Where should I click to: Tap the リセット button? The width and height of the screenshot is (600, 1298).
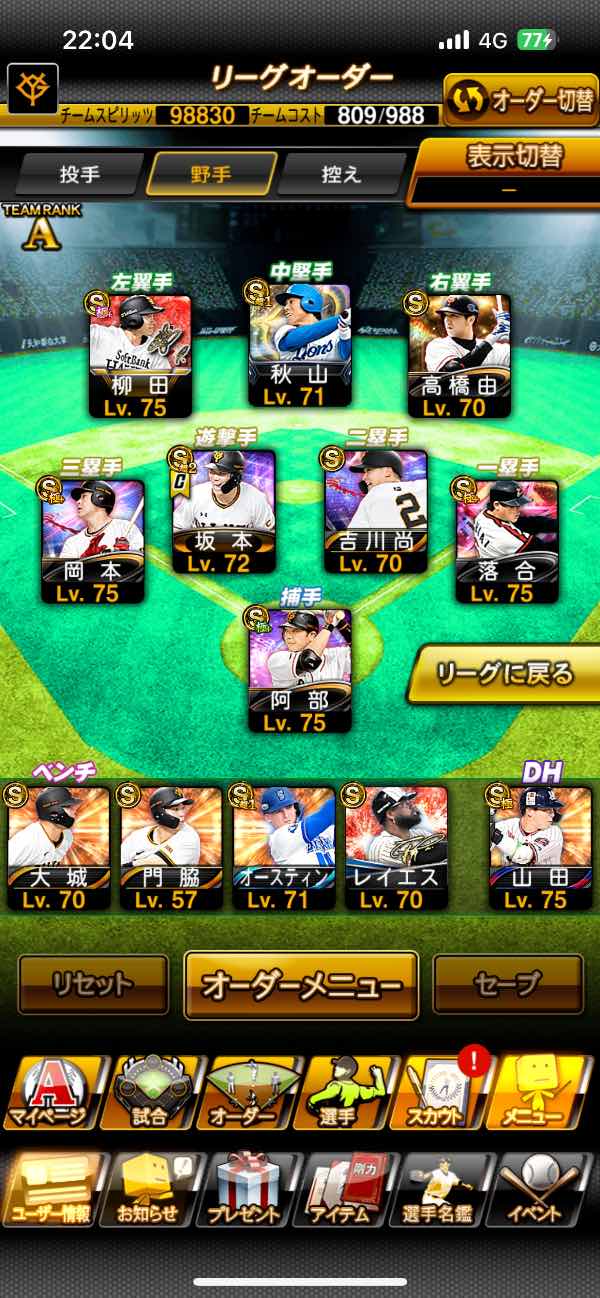point(93,985)
